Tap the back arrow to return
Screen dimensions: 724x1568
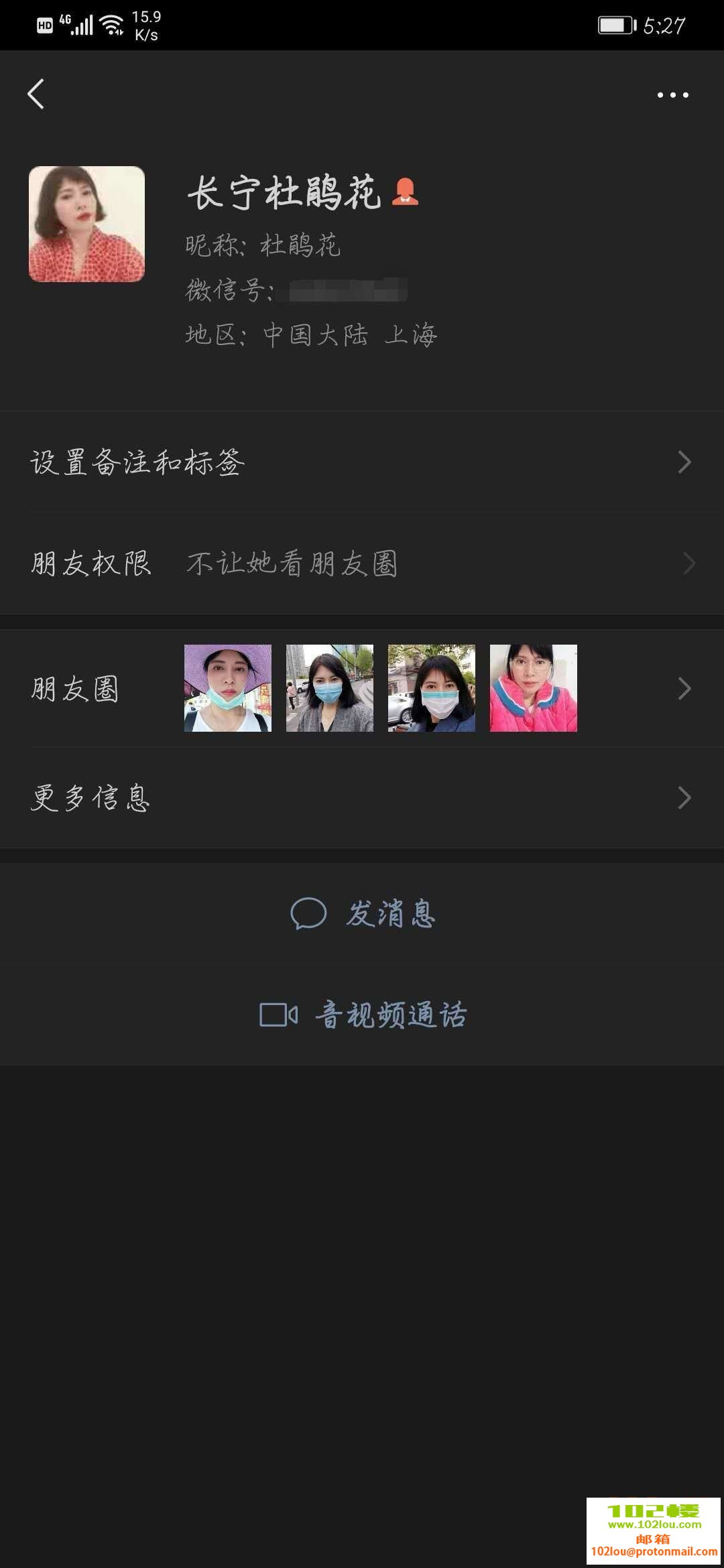point(36,94)
